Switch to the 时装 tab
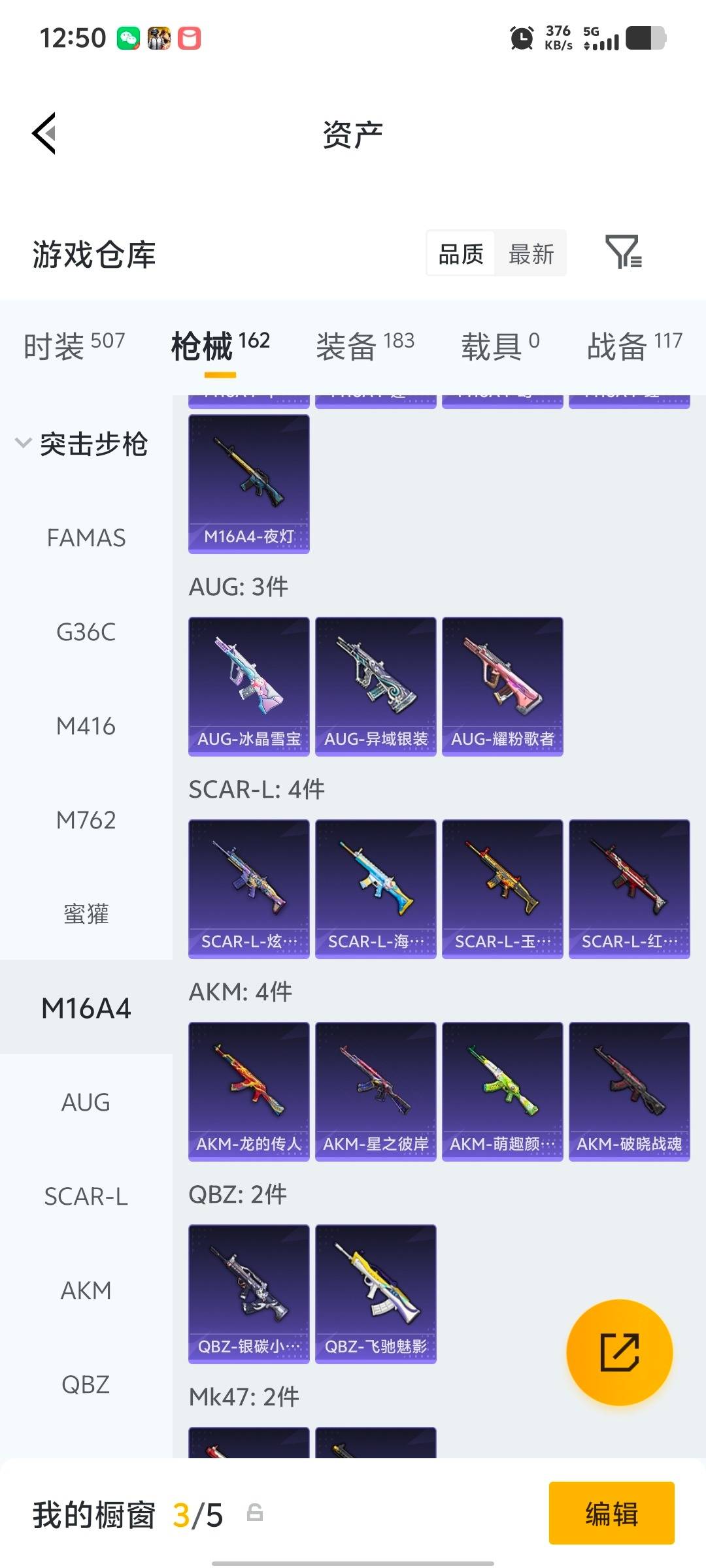Screen dimensions: 706x1568 [73, 346]
